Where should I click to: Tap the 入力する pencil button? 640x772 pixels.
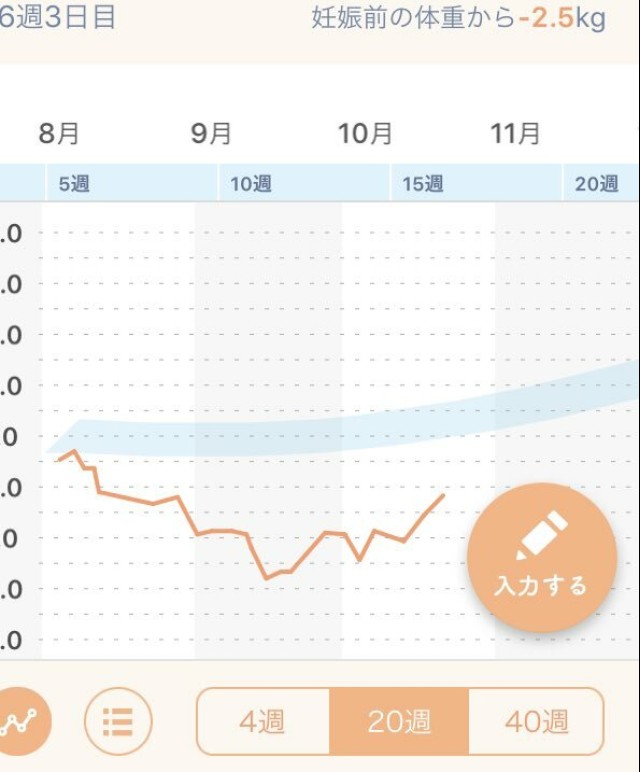tap(541, 557)
